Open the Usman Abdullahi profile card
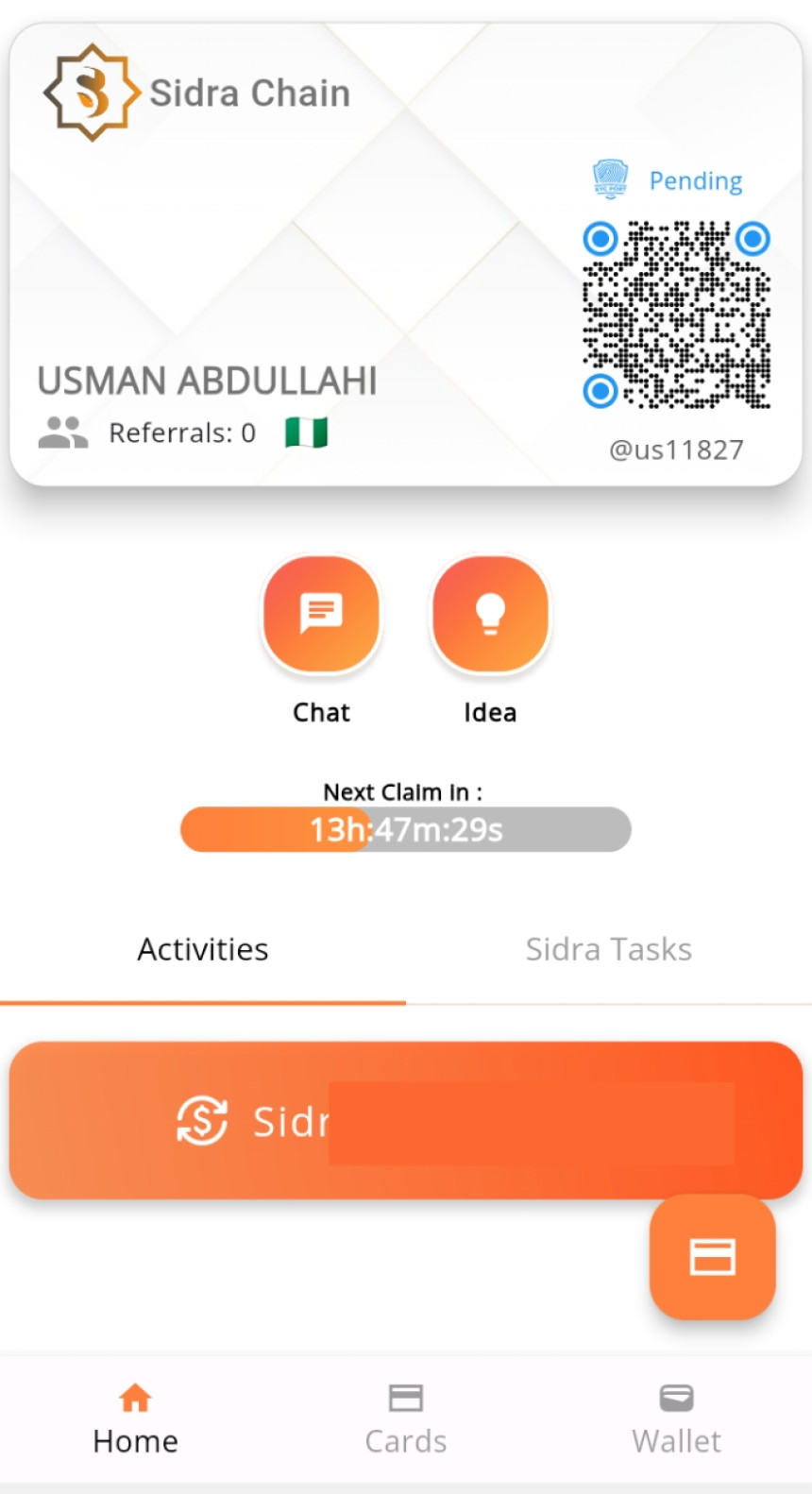The image size is (812, 1494). click(406, 255)
